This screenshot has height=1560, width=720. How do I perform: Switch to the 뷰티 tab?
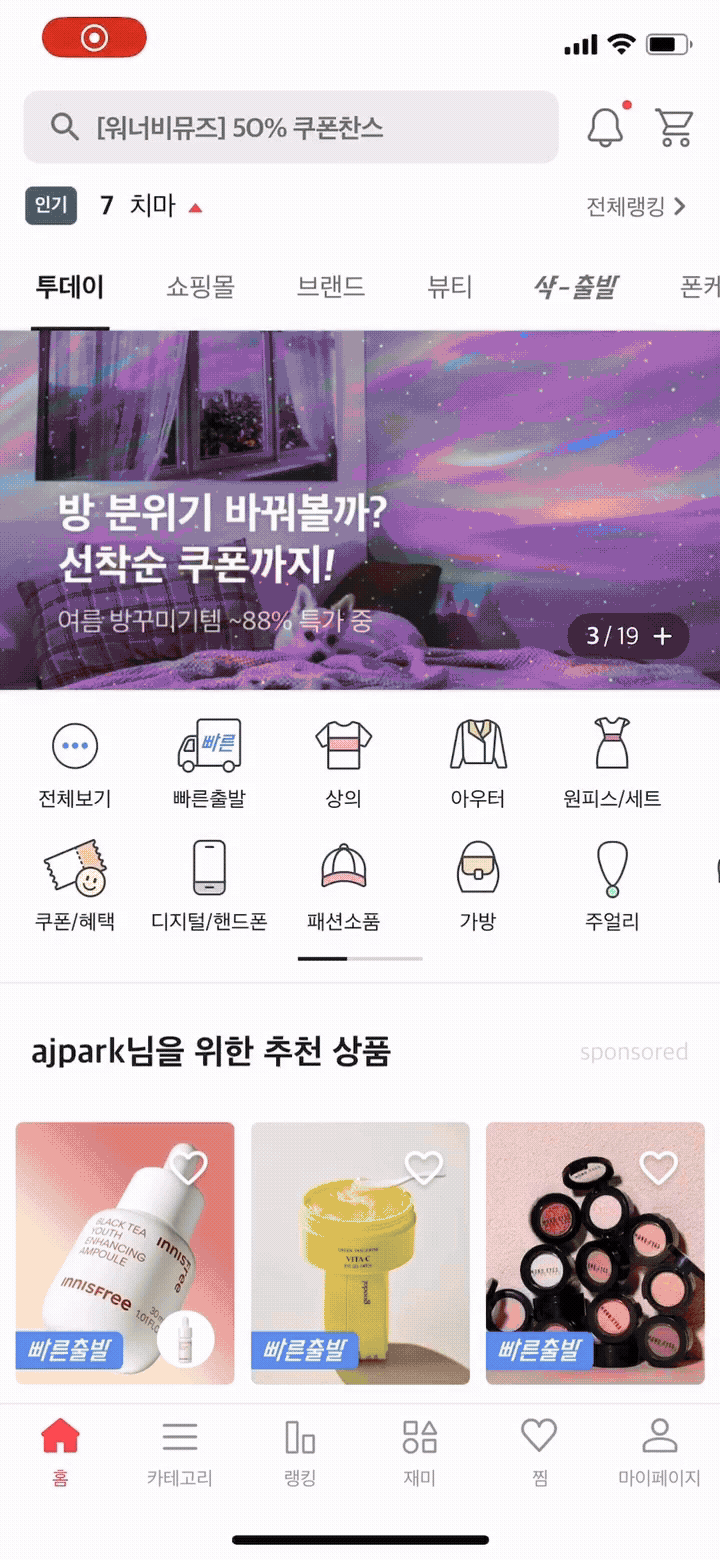(449, 288)
